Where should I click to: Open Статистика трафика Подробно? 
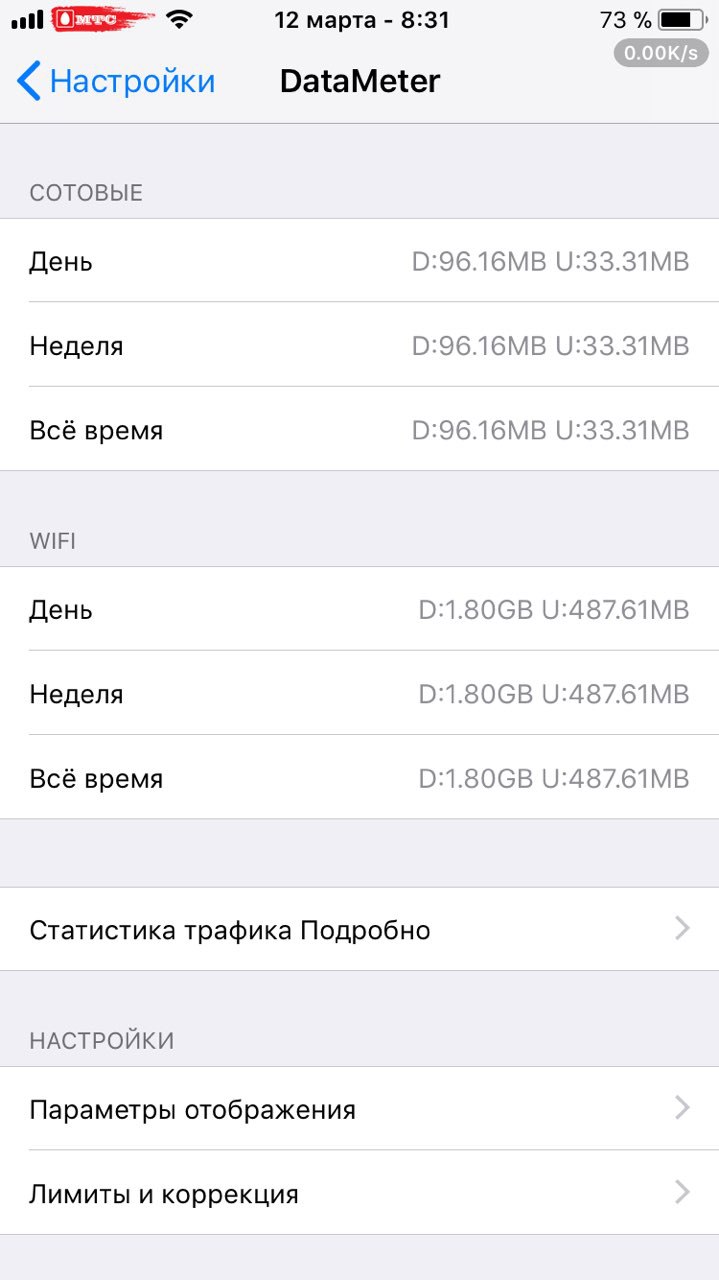point(359,929)
